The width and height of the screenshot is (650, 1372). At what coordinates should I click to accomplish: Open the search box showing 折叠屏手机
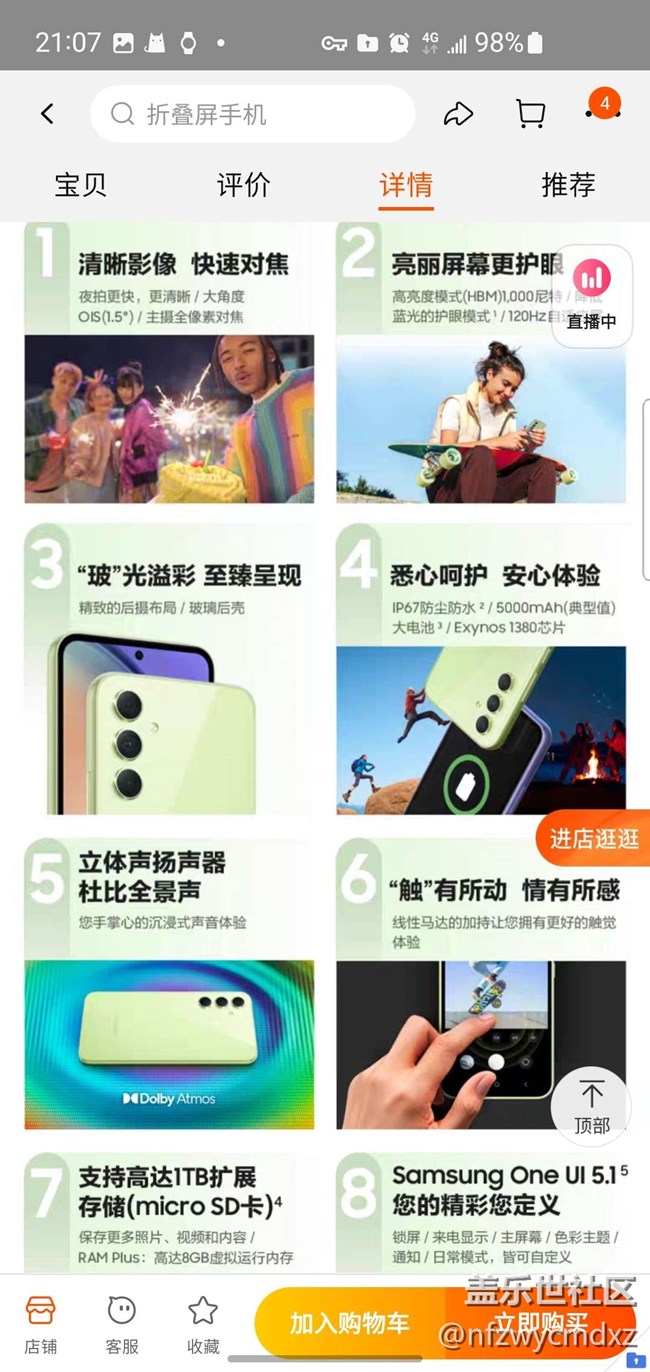pyautogui.click(x=252, y=114)
